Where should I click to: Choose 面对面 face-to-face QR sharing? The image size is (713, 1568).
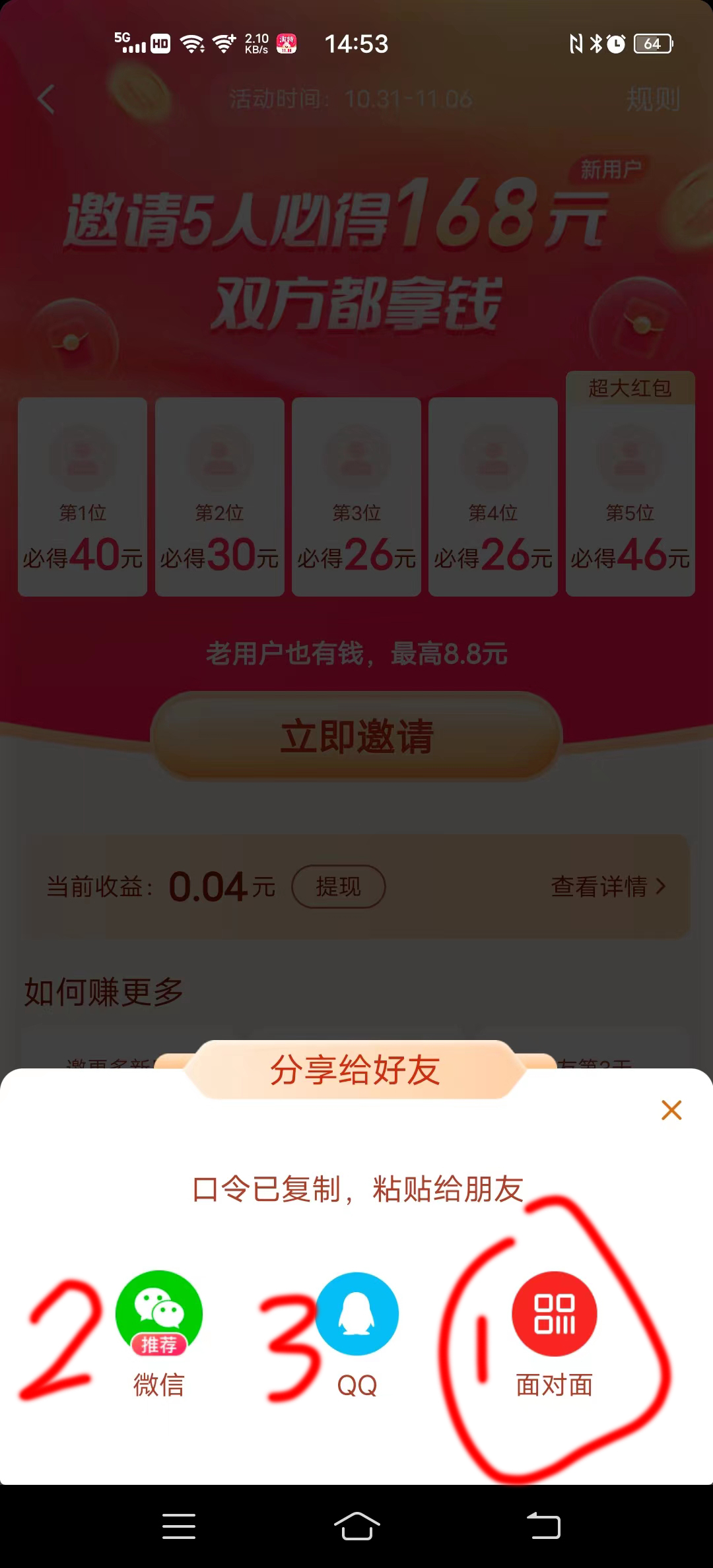[555, 1315]
